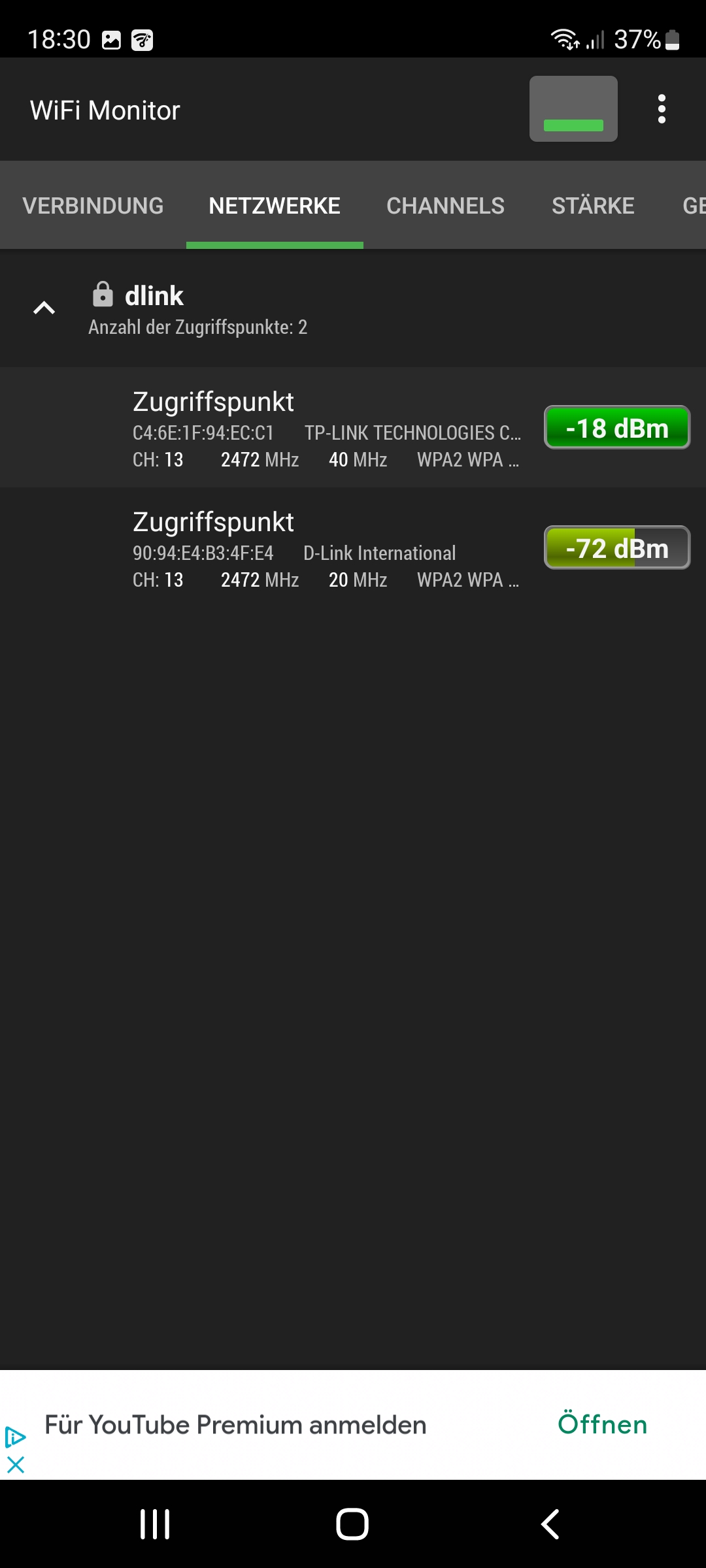The height and width of the screenshot is (1568, 706).
Task: Select the Netzwerke tab
Action: click(275, 206)
